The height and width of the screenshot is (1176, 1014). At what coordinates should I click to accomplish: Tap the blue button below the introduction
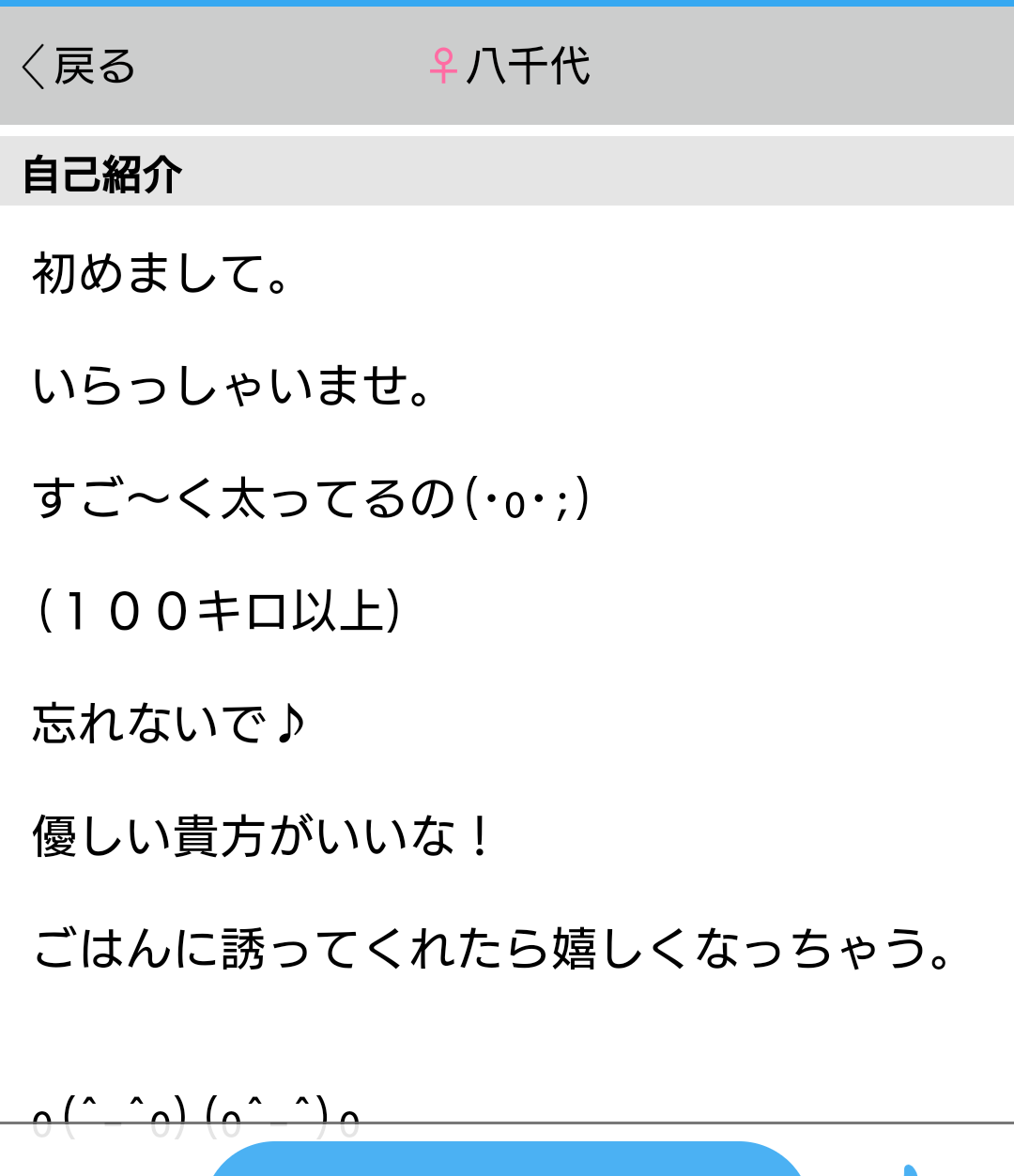tap(507, 1160)
